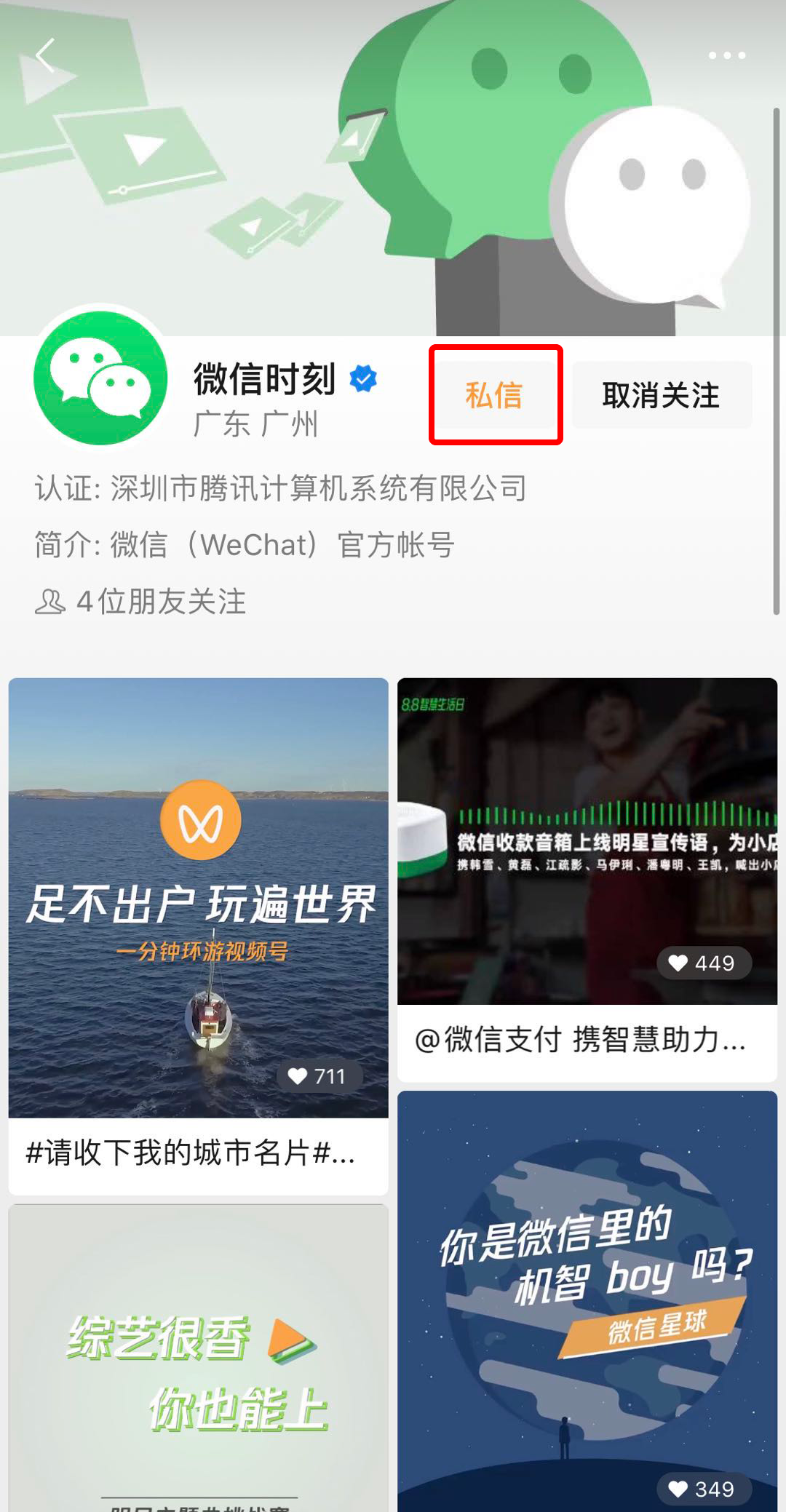Screen dimensions: 786x1512
Task: Tap 取消关注 to unfollow the account
Action: click(659, 395)
